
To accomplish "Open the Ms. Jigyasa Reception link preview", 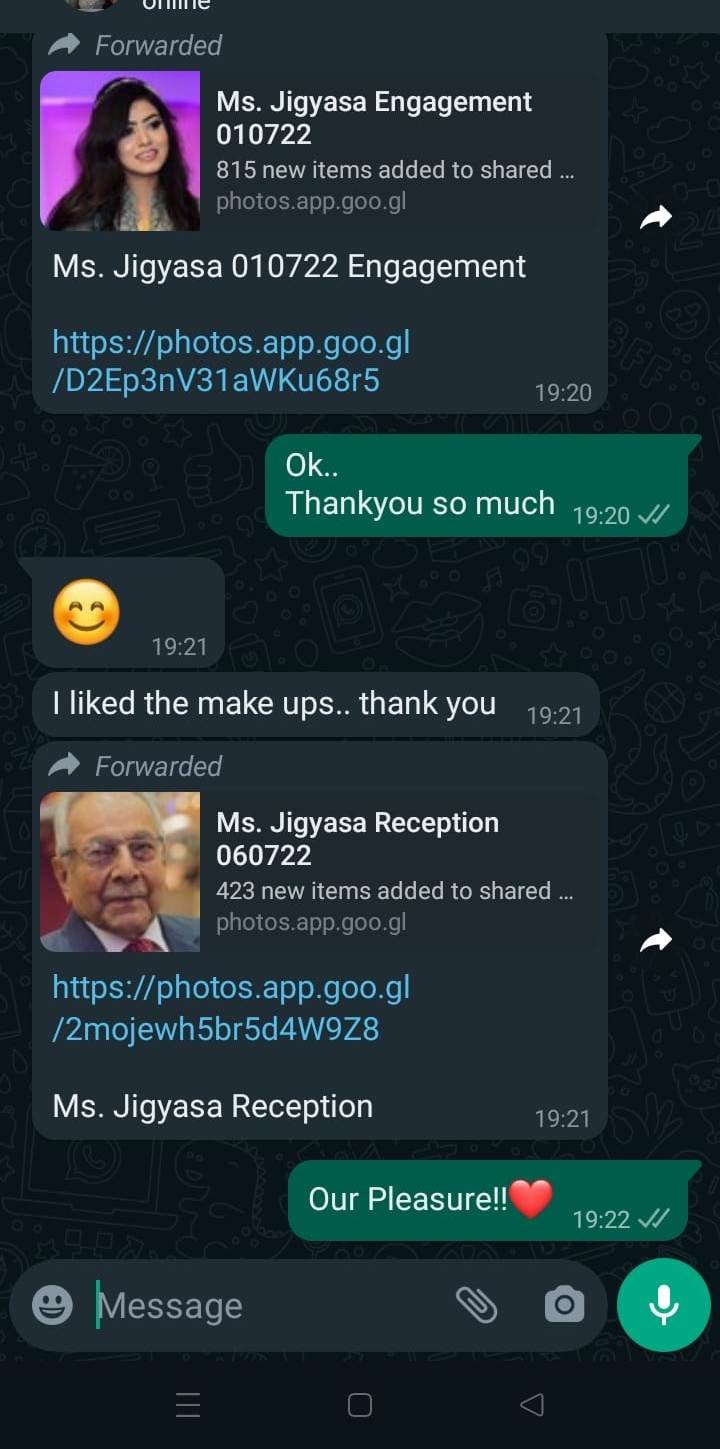I will [320, 872].
